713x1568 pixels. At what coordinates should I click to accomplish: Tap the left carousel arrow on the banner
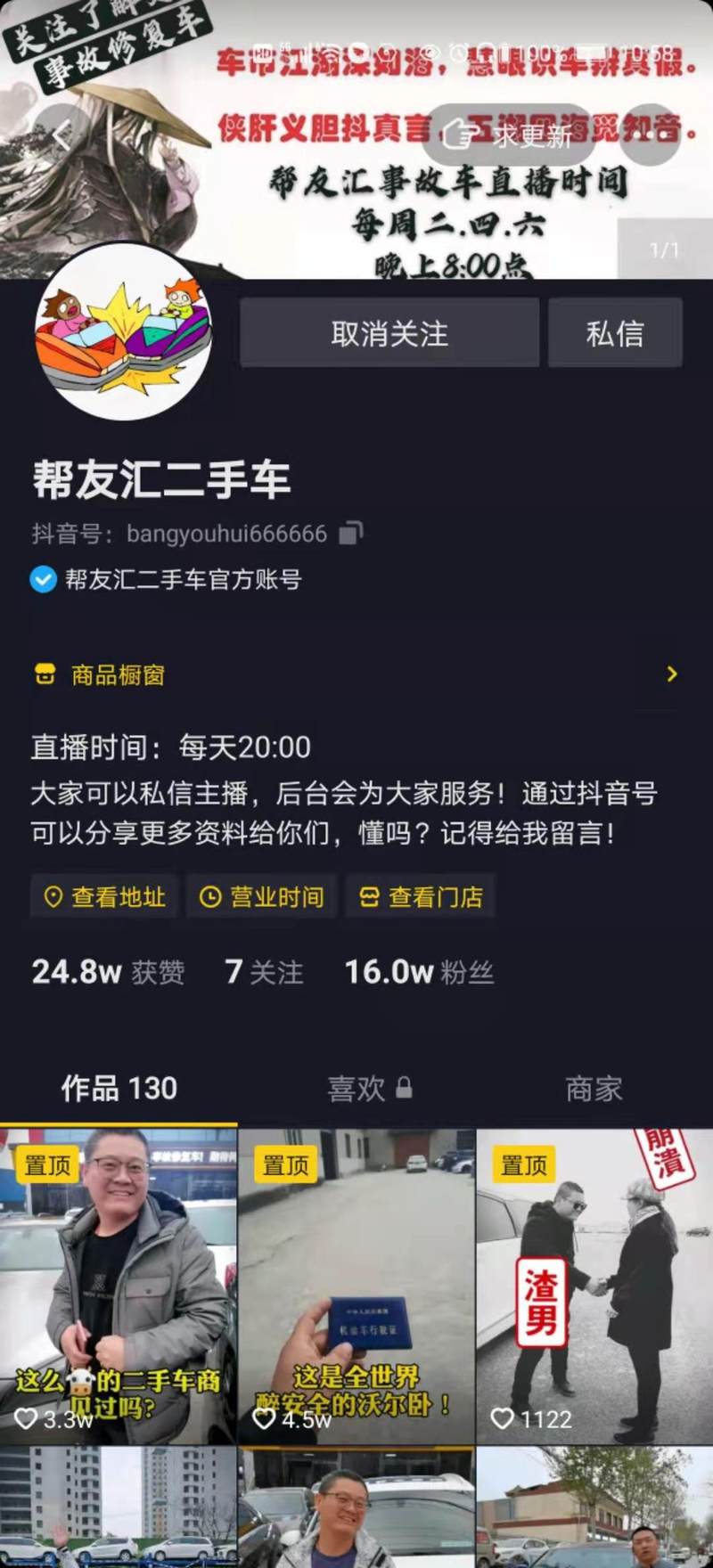[61, 134]
